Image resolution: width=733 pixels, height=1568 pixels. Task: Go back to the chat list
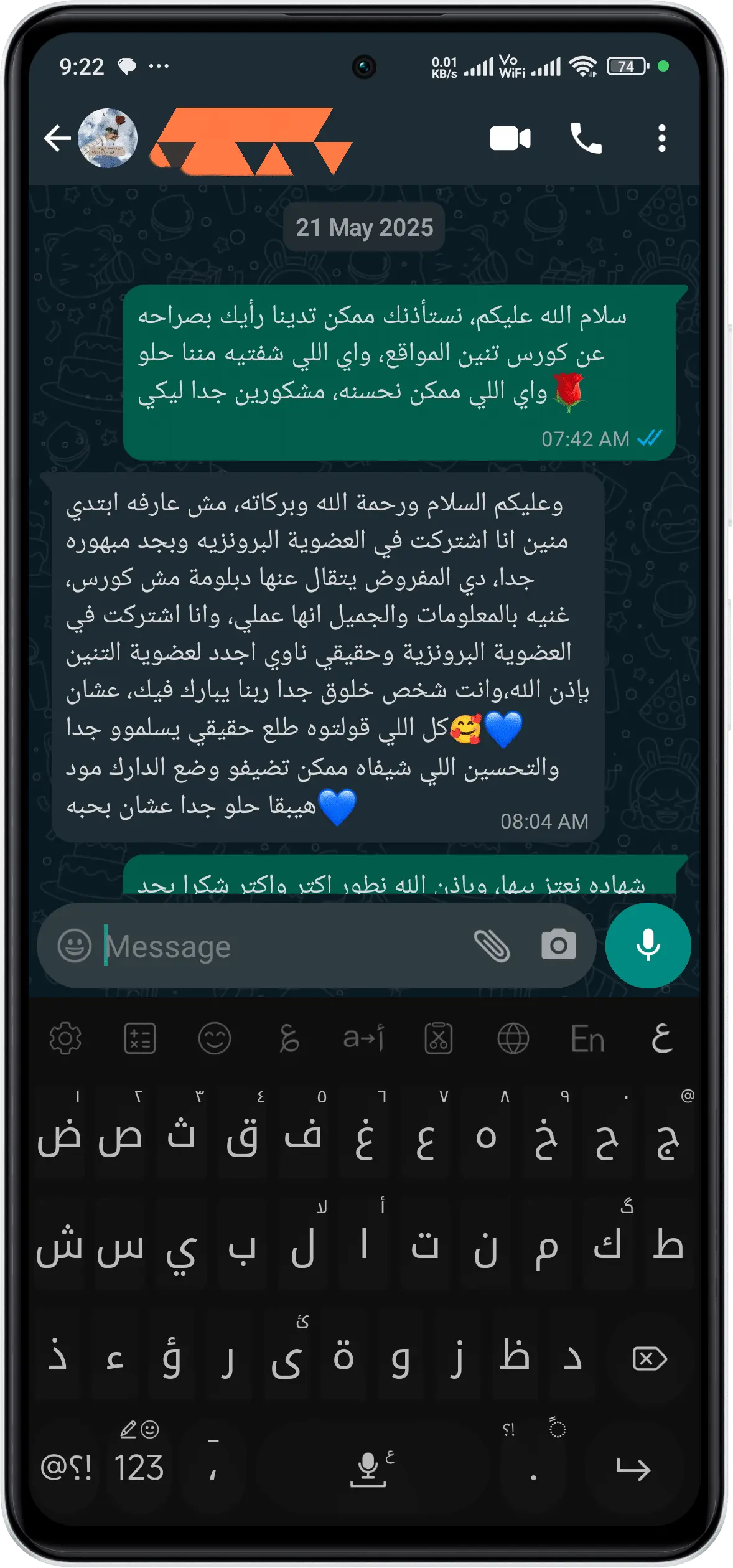(57, 138)
